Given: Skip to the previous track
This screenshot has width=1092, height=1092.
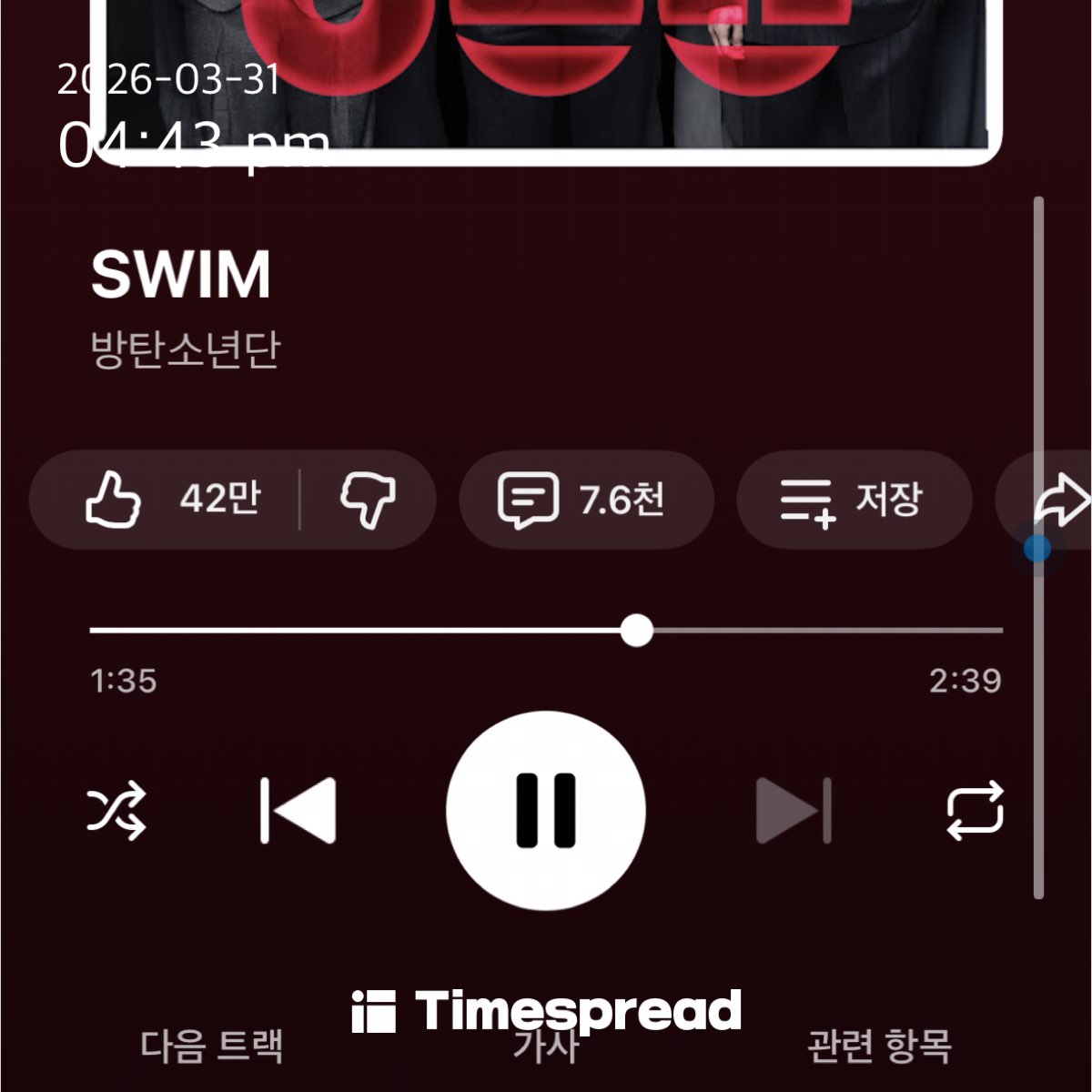Looking at the screenshot, I should [298, 810].
